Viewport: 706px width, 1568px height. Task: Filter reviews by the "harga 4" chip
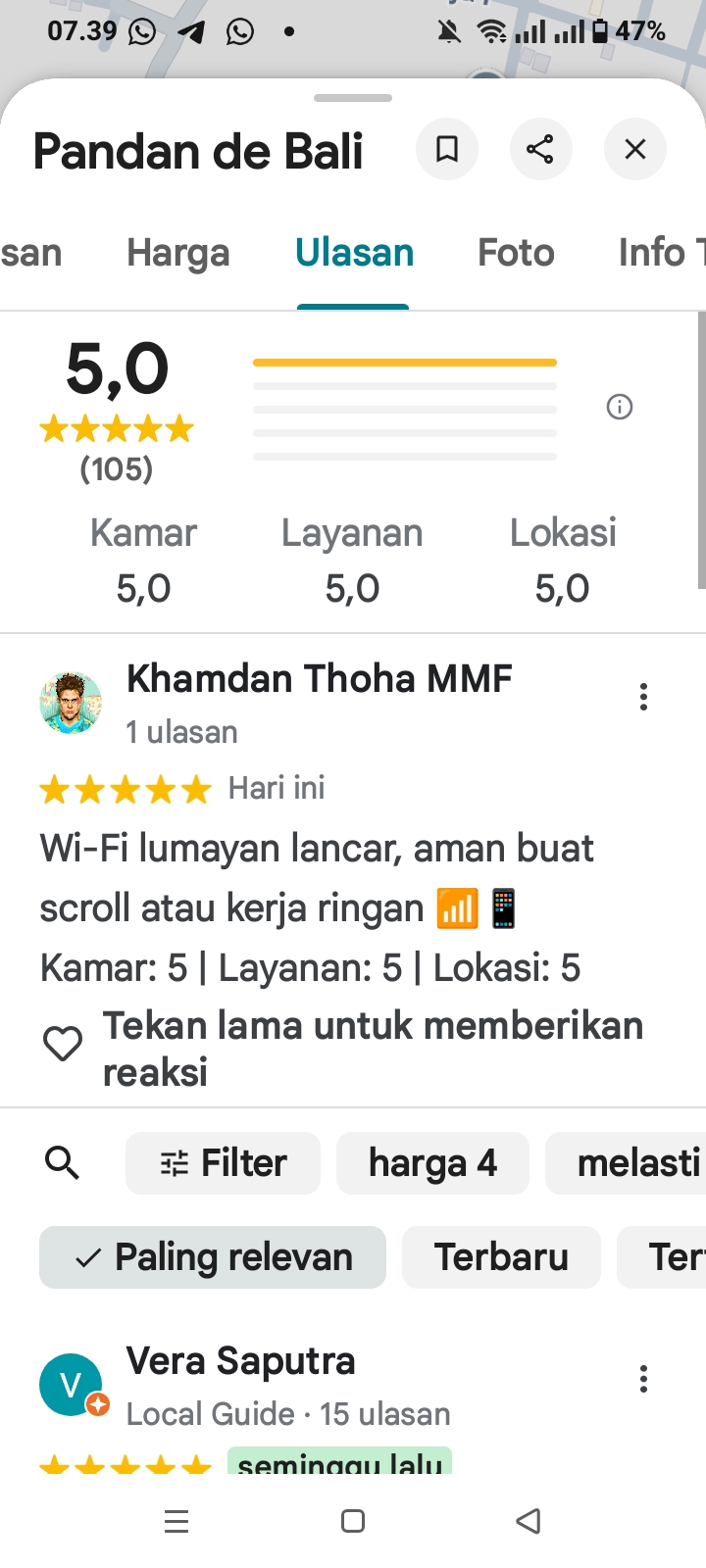[x=432, y=1163]
